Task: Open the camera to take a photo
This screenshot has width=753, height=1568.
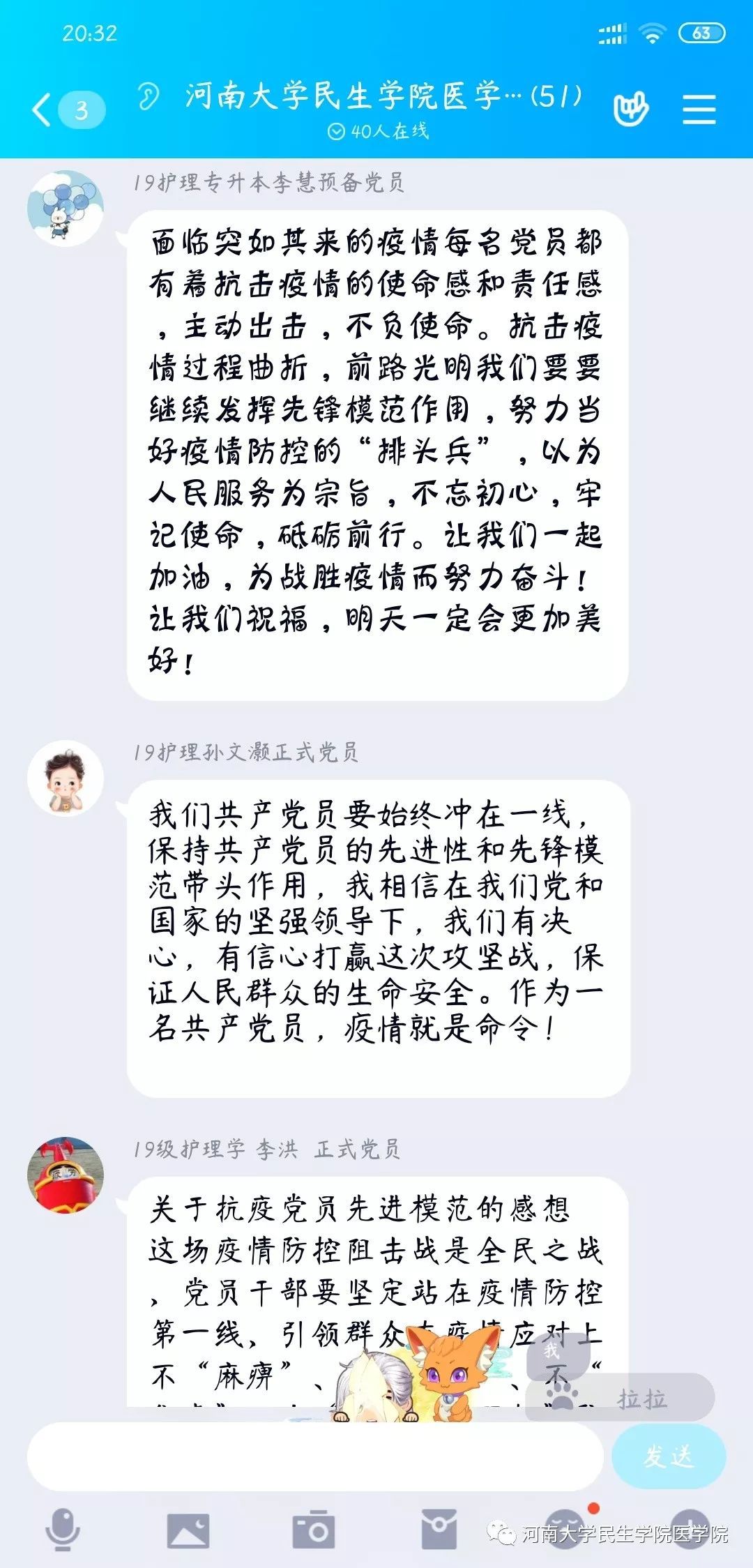Action: 313,1530
